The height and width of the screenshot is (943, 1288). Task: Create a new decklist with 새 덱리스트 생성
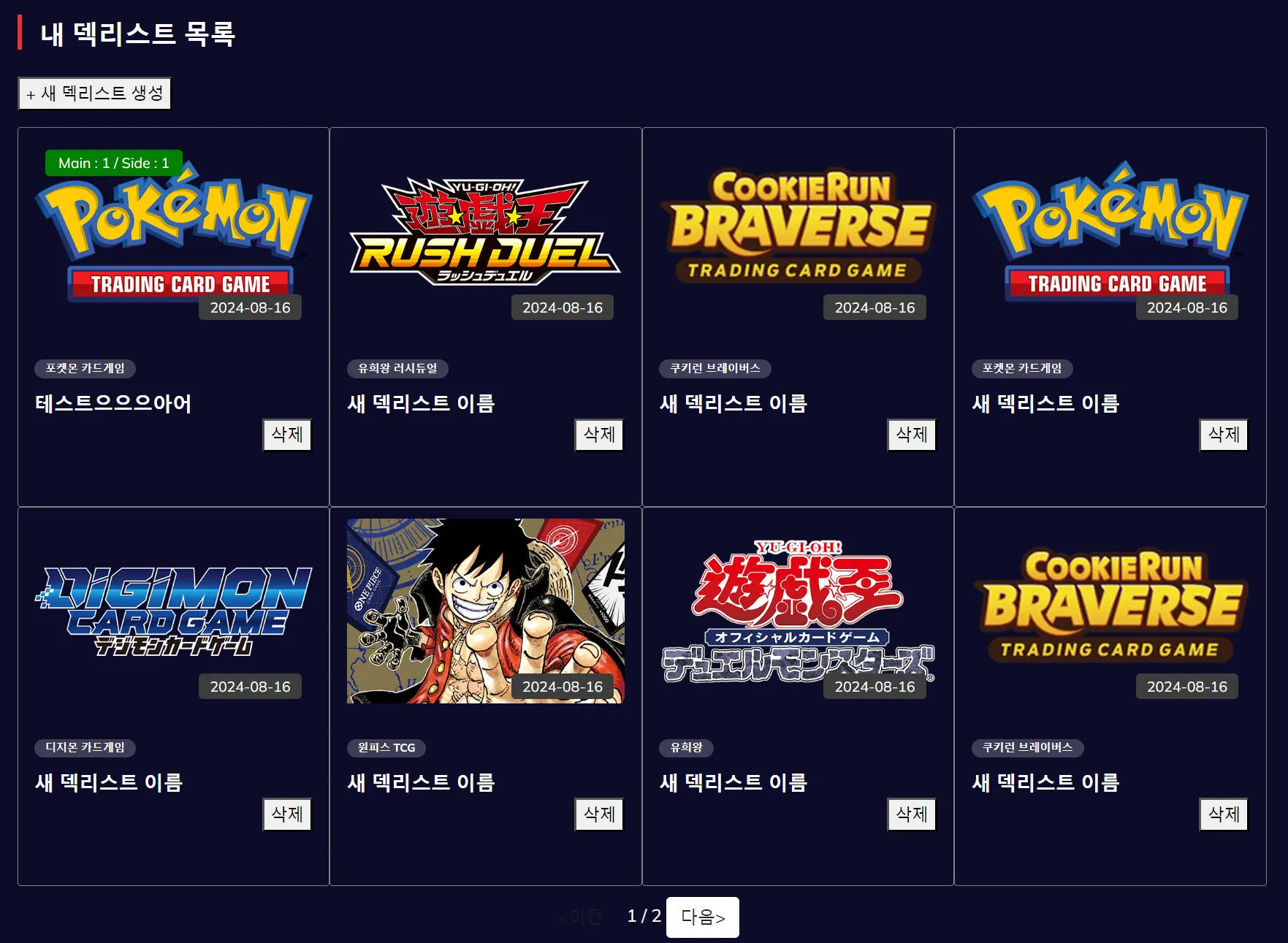click(94, 93)
